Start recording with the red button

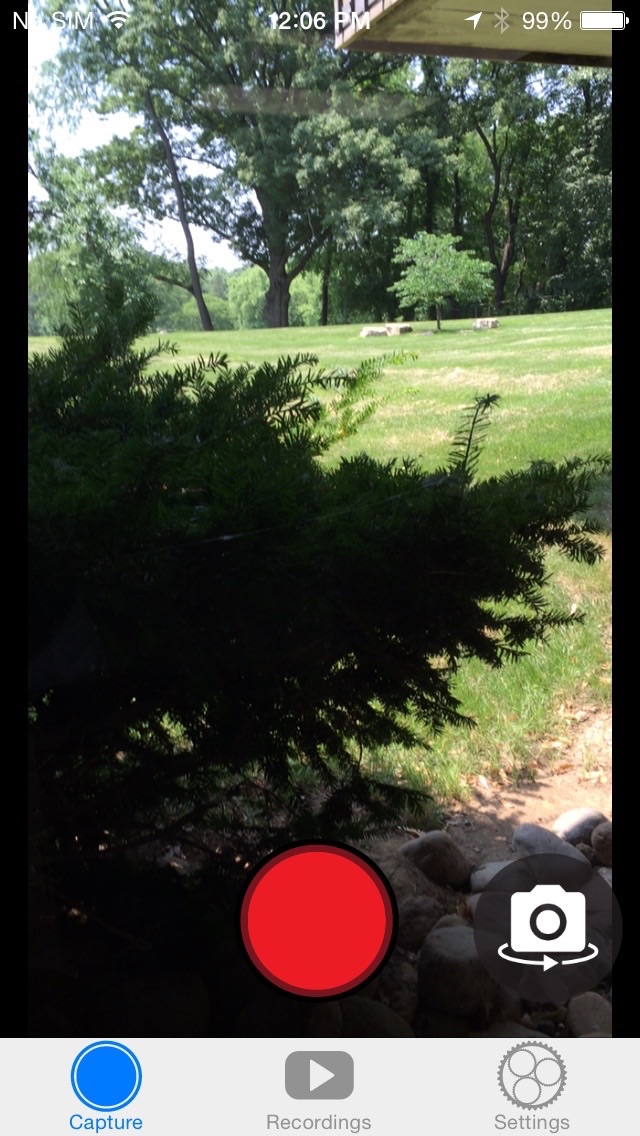[318, 920]
